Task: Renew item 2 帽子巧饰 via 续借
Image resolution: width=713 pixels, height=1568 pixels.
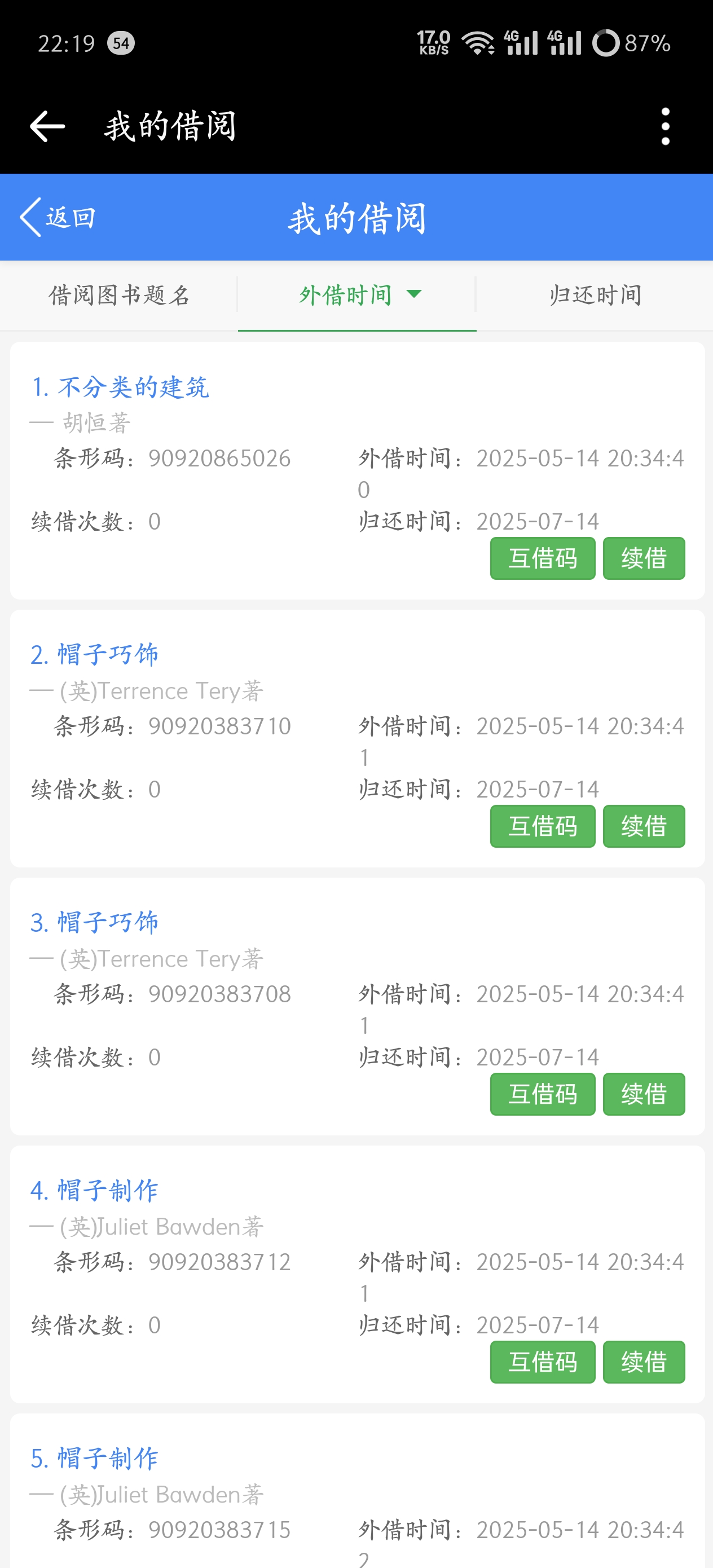Action: 643,826
